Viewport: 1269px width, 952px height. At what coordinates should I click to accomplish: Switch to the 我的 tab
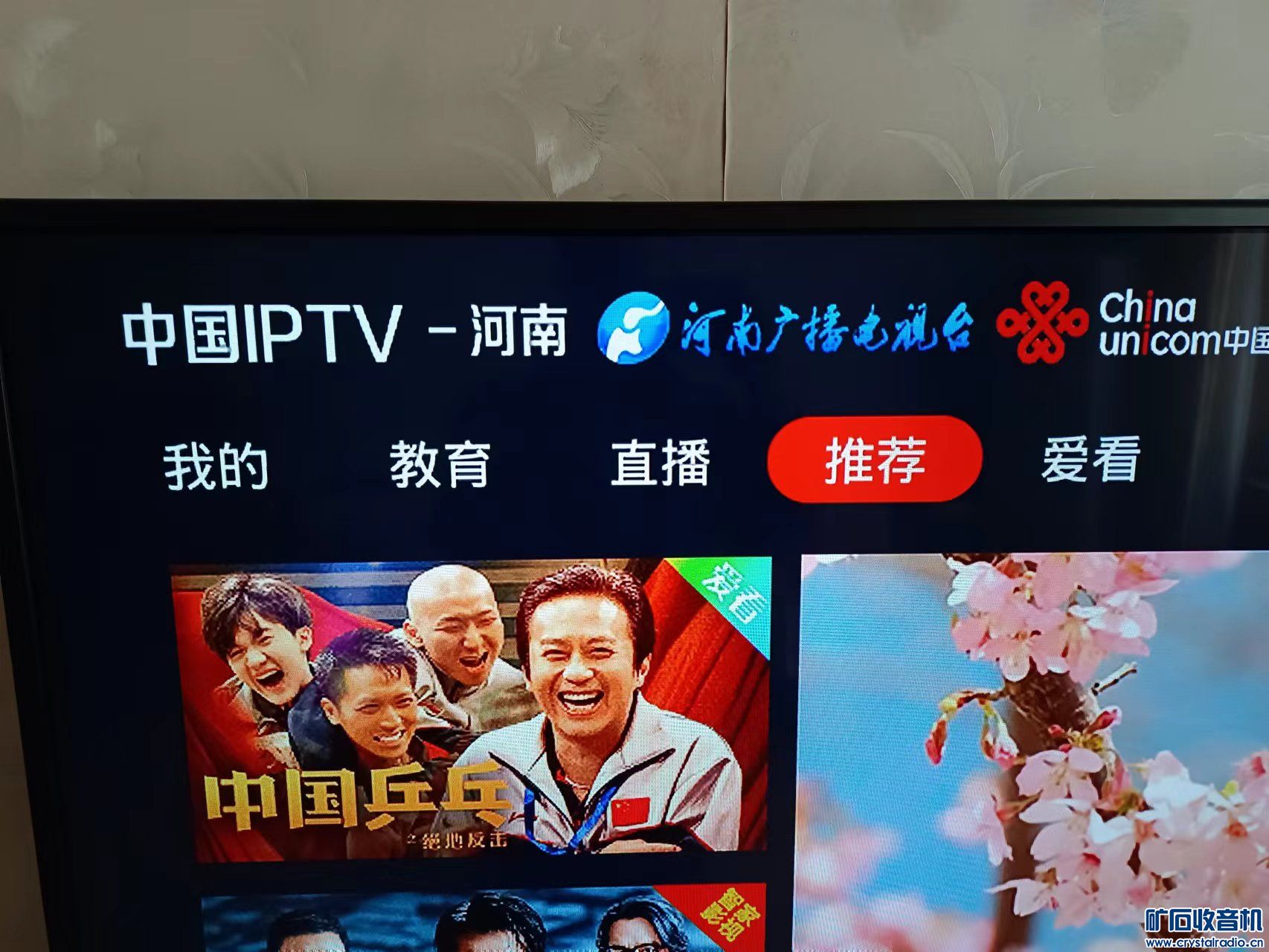pos(216,466)
